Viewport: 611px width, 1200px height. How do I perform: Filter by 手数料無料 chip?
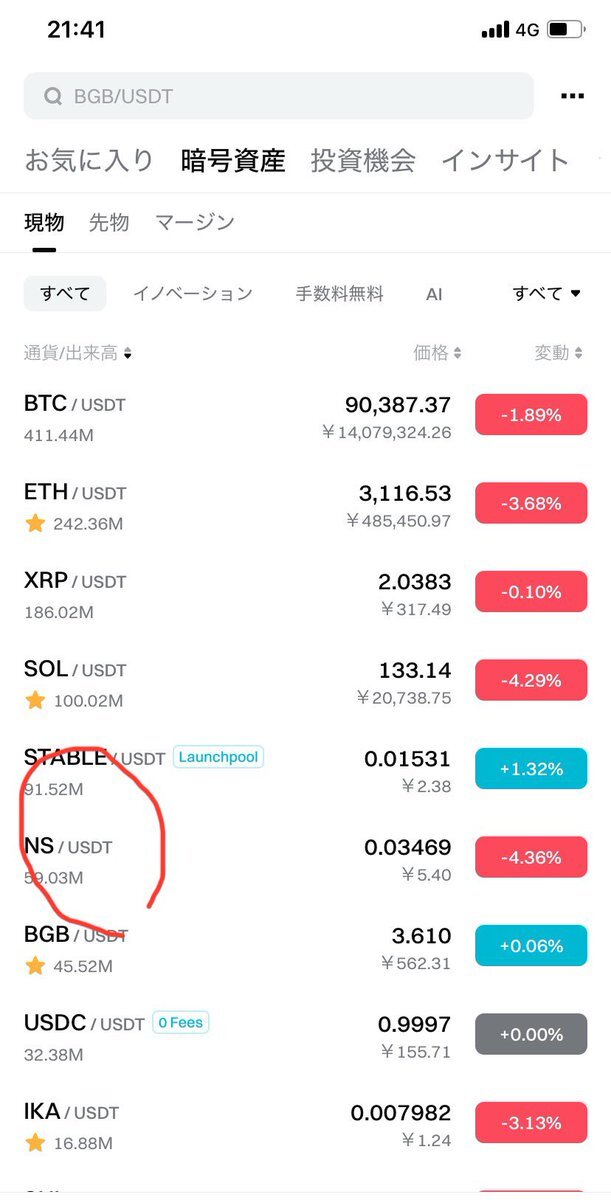tap(339, 293)
